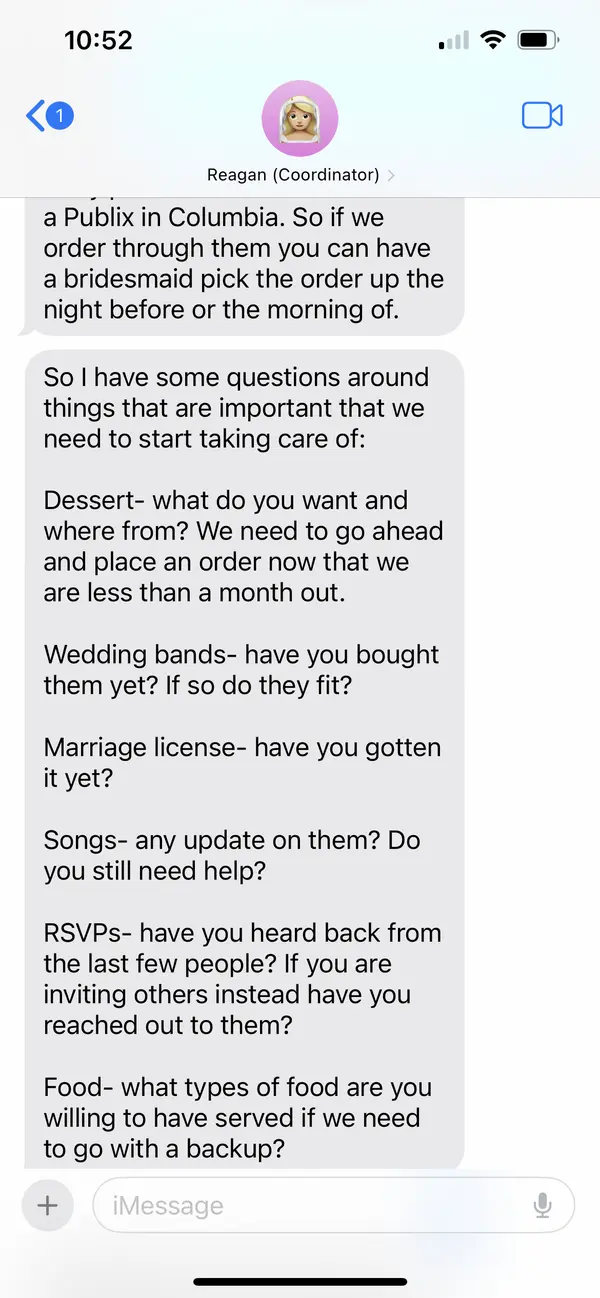Start a FaceTime video call with Reagan
The height and width of the screenshot is (1298, 600).
coord(542,116)
